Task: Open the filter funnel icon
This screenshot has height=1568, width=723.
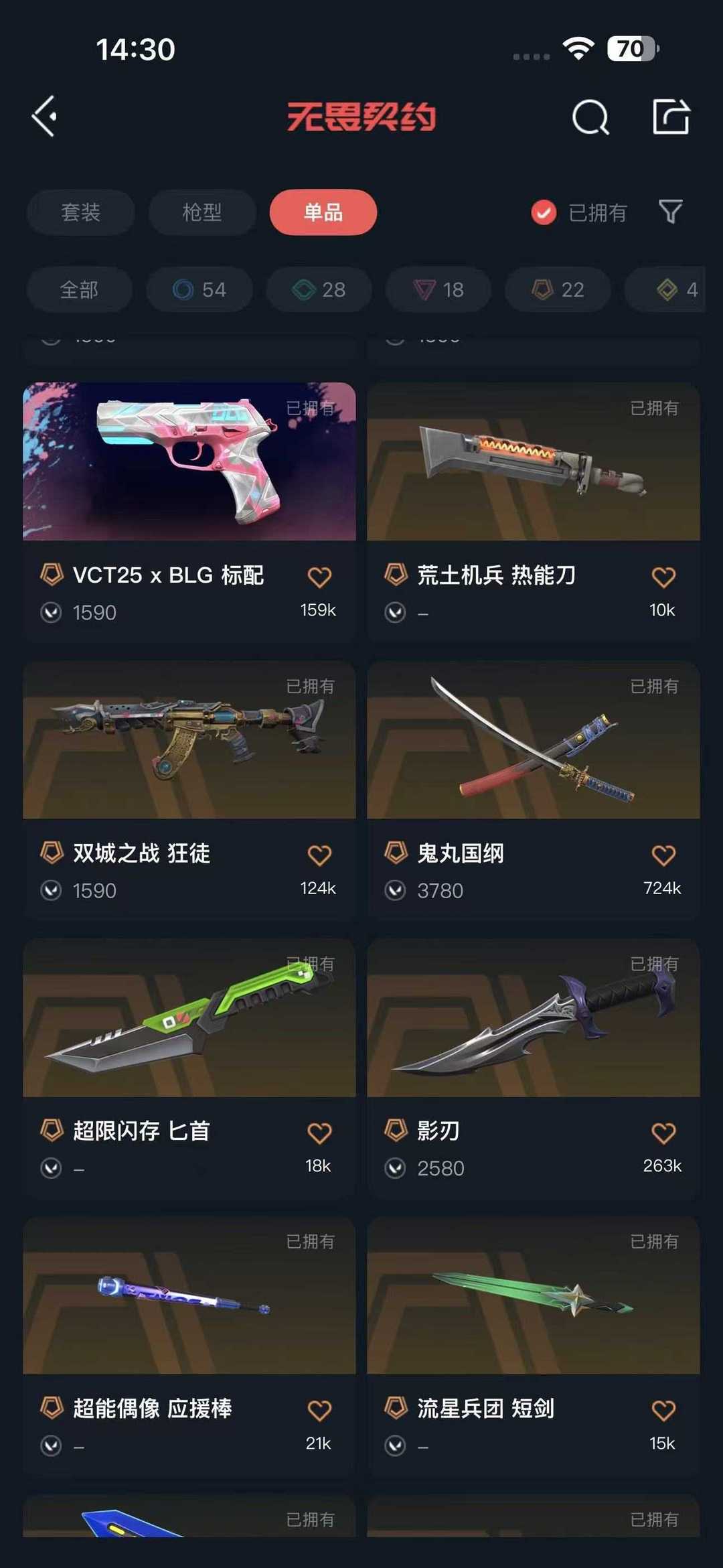Action: click(669, 212)
